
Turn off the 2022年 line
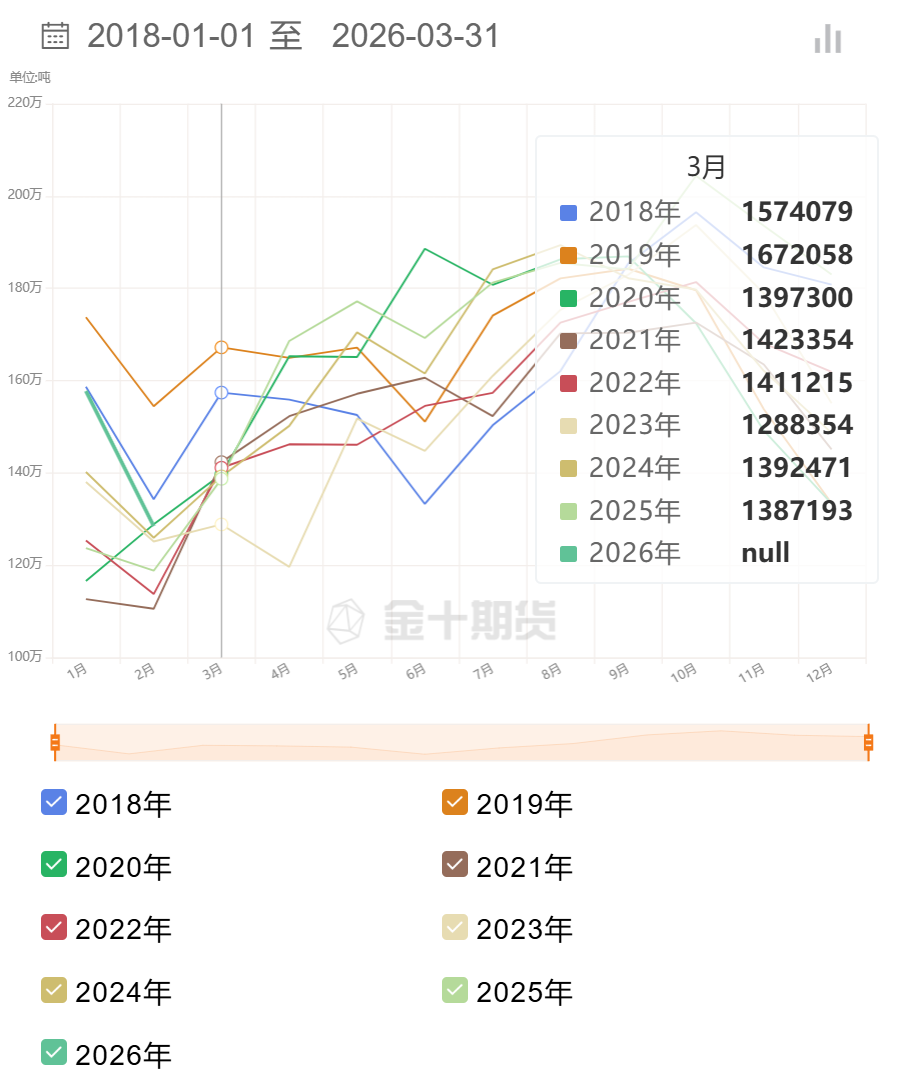[x=54, y=927]
